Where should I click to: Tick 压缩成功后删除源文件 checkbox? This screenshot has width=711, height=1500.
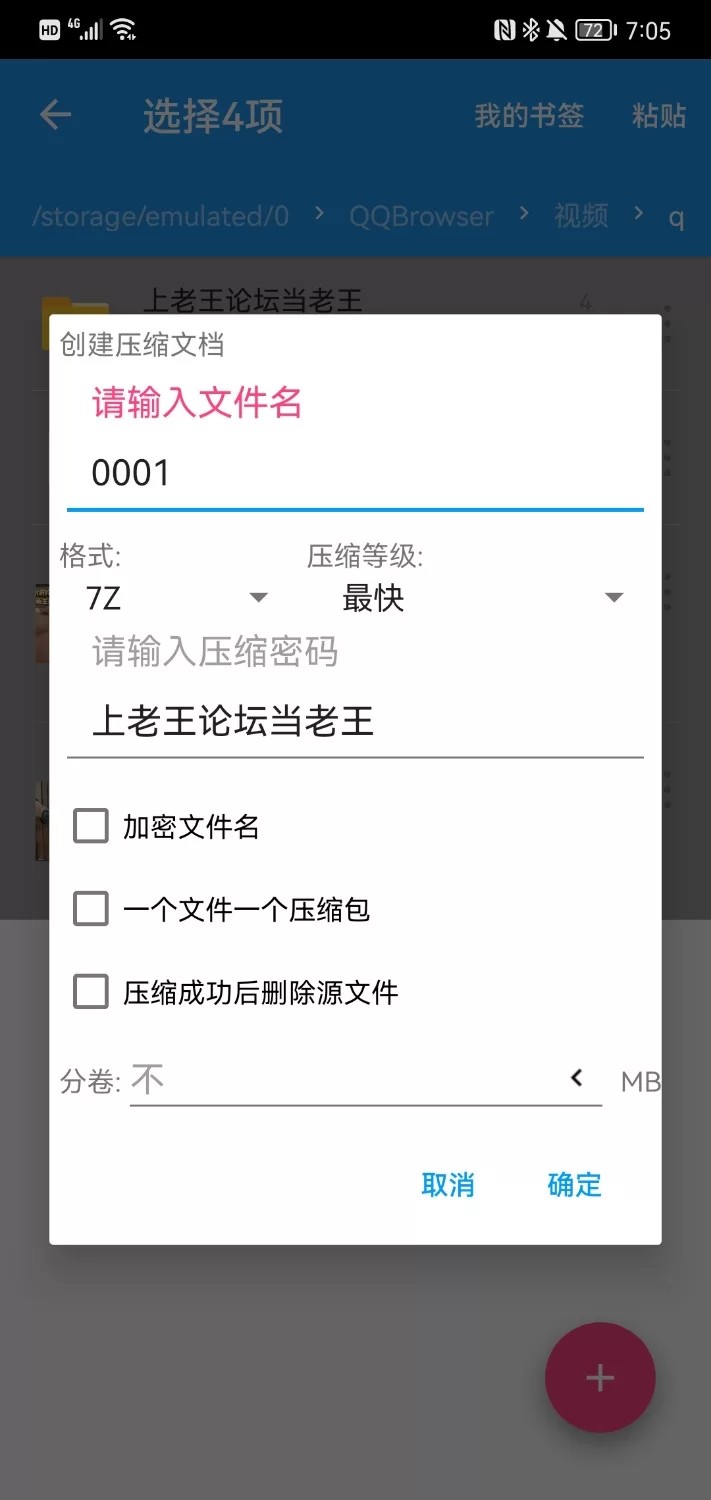click(x=91, y=993)
